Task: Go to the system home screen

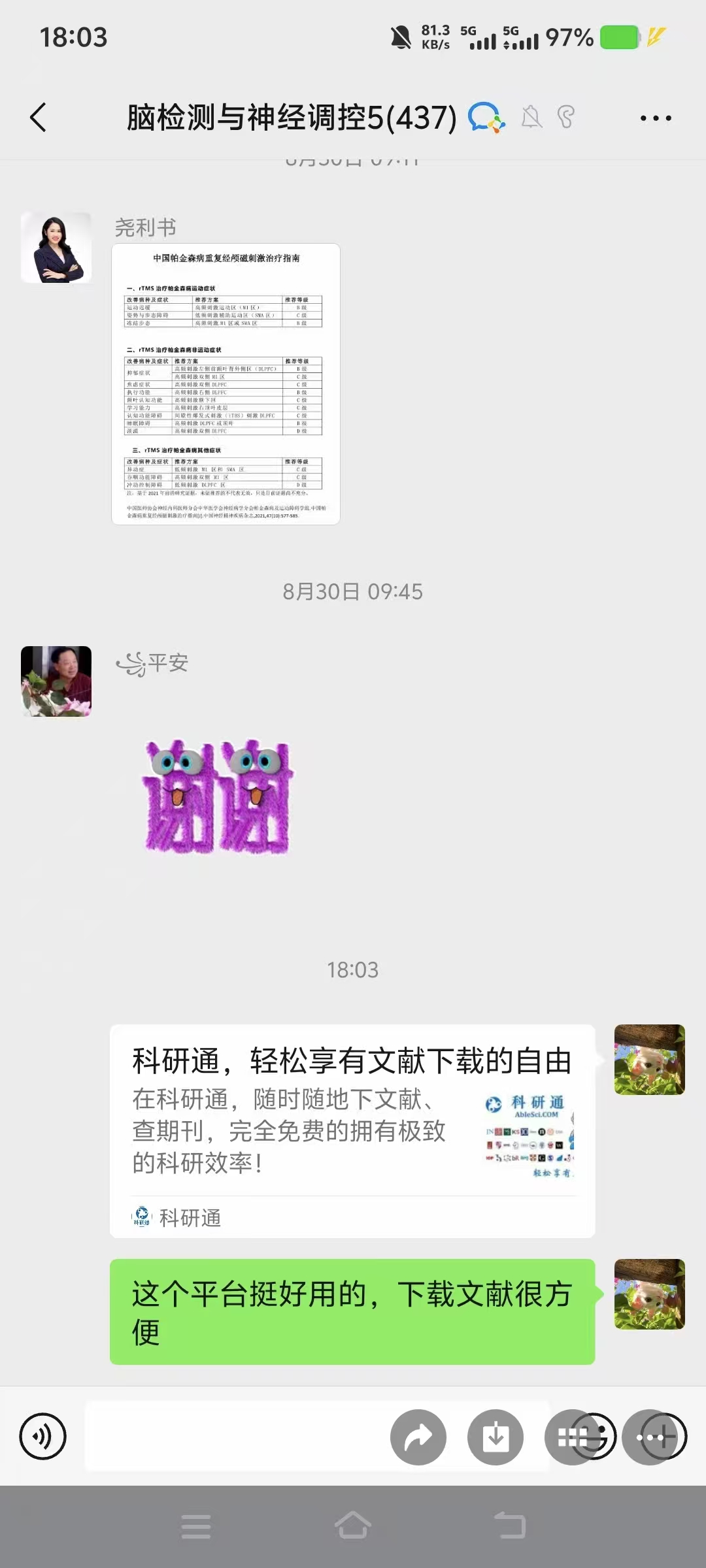Action: pos(353,1526)
